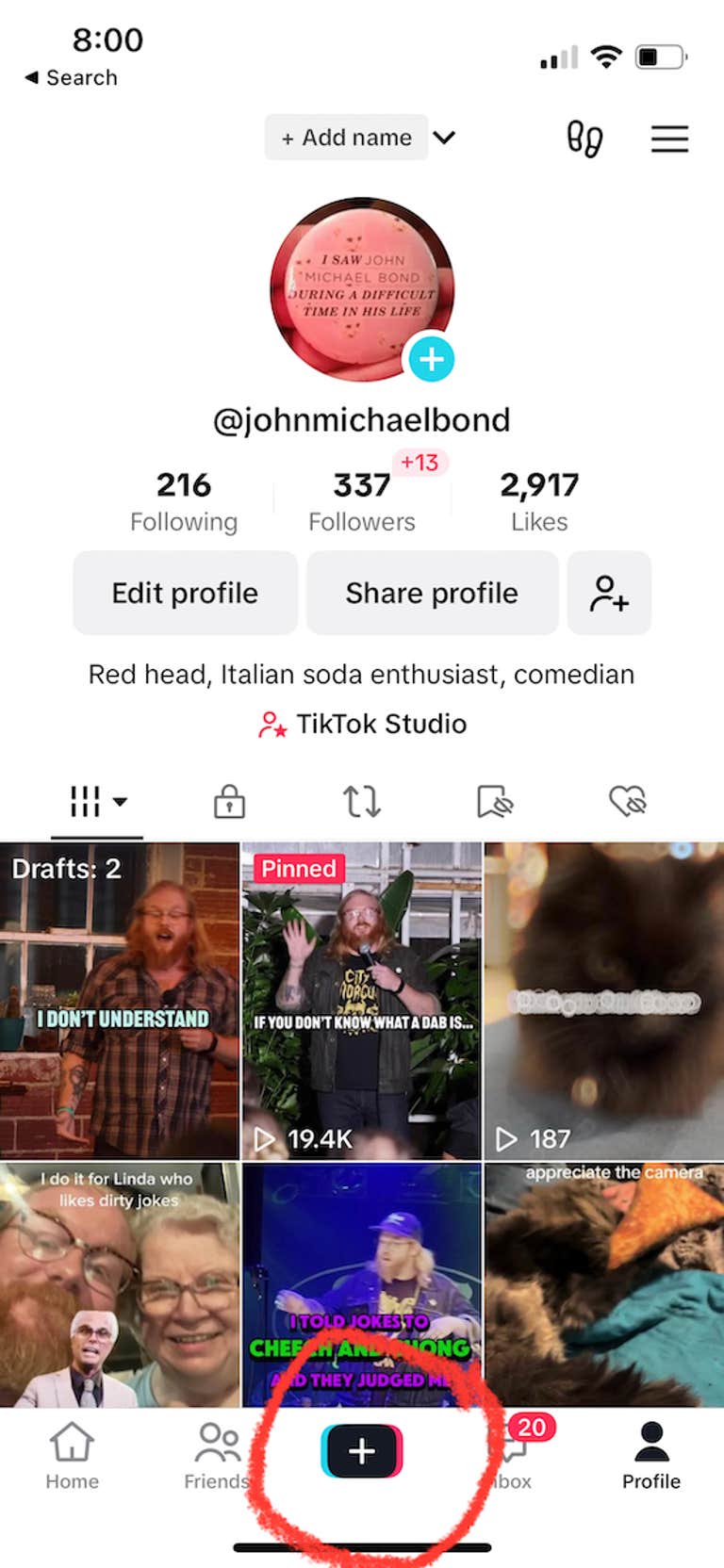Open the footprints profile views icon
724x1568 pixels.
(x=584, y=139)
